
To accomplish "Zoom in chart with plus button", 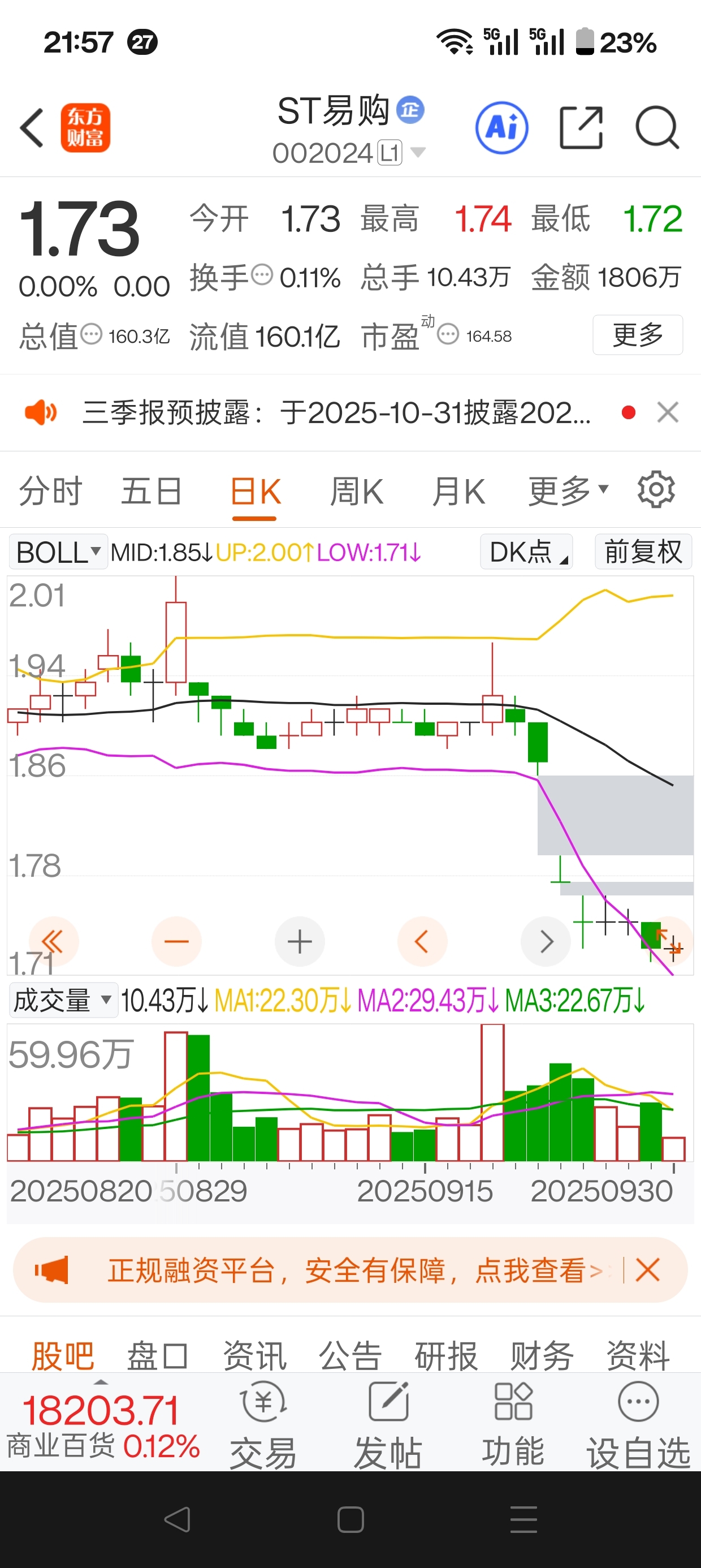I will pos(300,942).
